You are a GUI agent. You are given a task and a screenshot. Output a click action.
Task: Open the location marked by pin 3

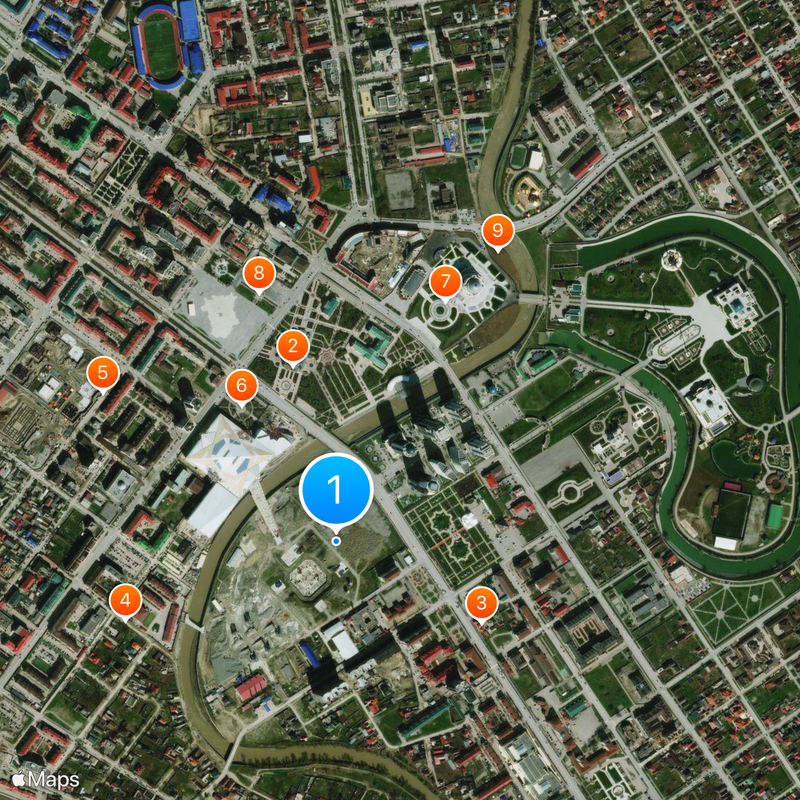click(482, 603)
